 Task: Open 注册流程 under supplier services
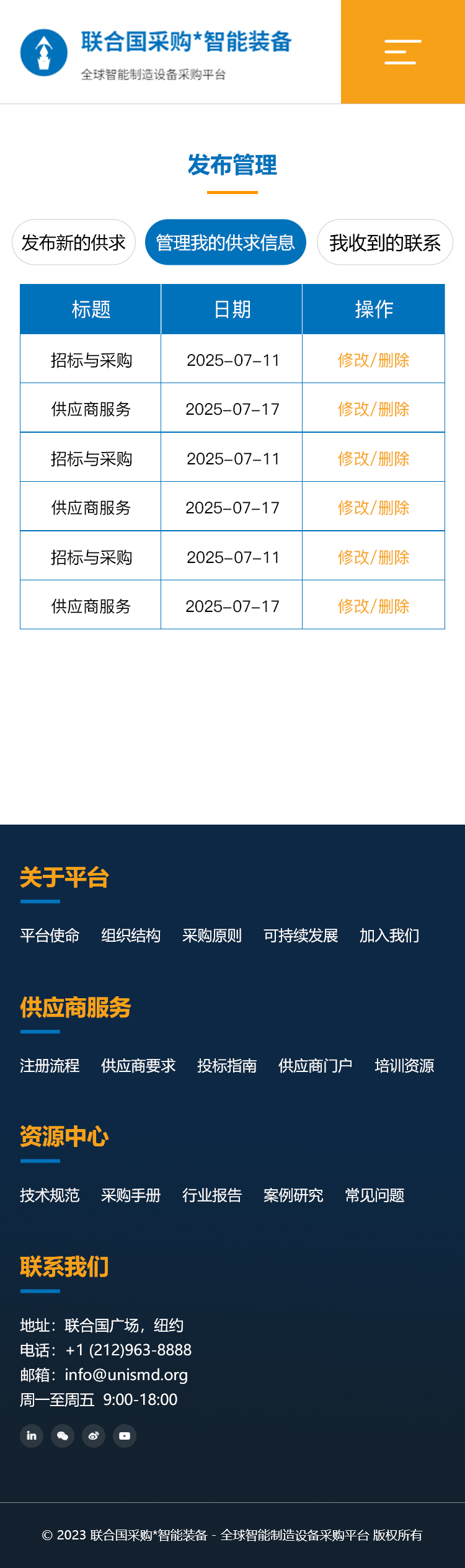click(50, 1066)
